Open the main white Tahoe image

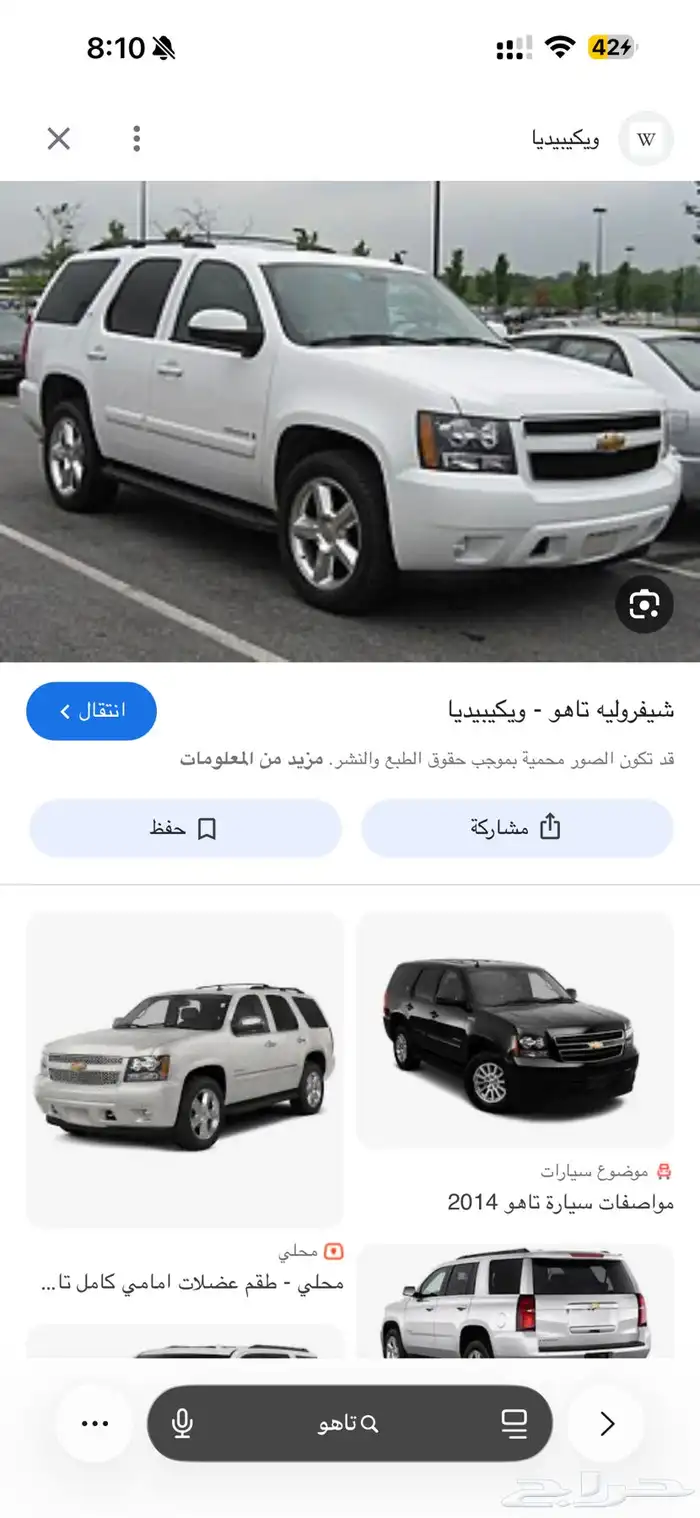(x=350, y=420)
